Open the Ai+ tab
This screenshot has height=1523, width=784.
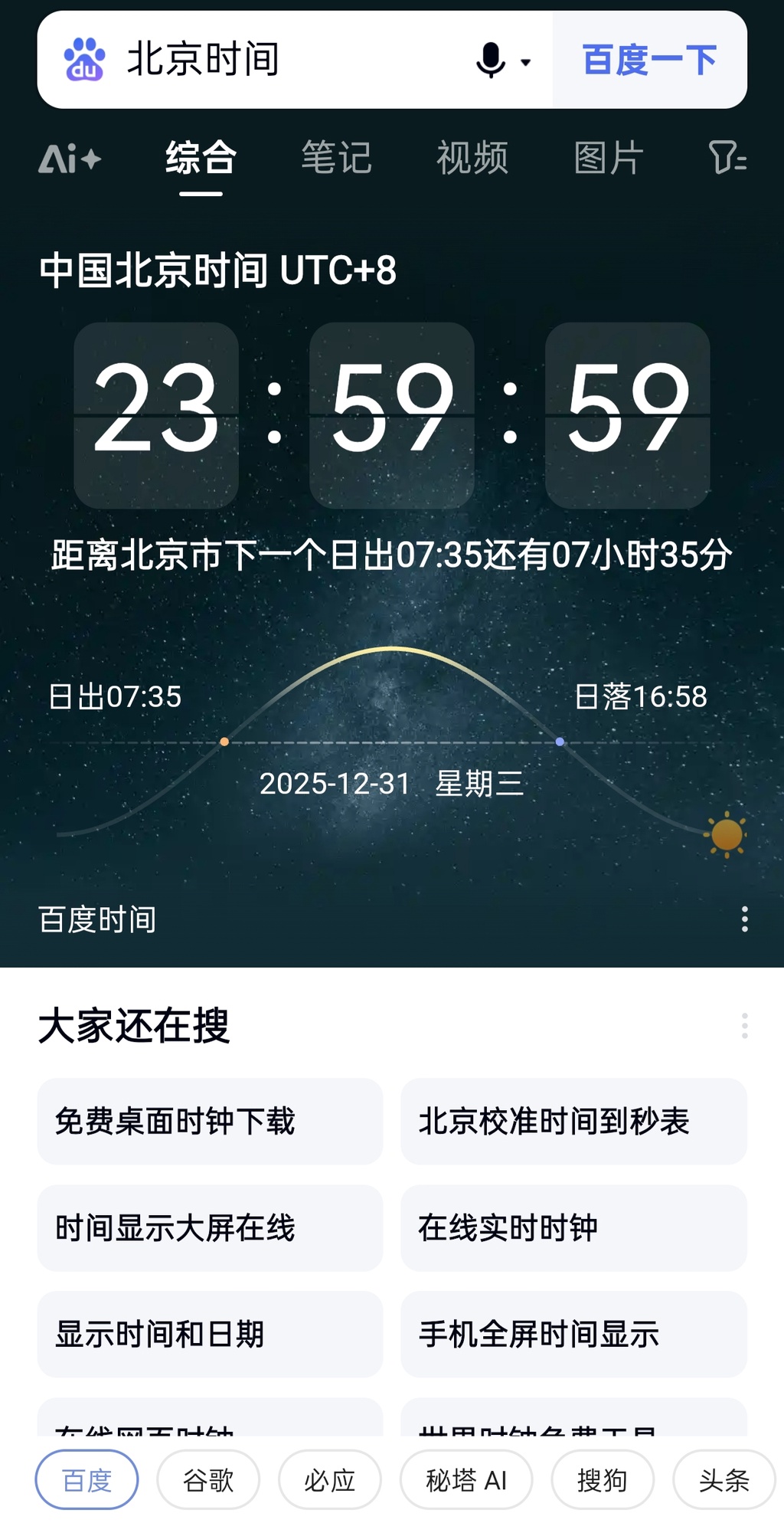[x=70, y=159]
